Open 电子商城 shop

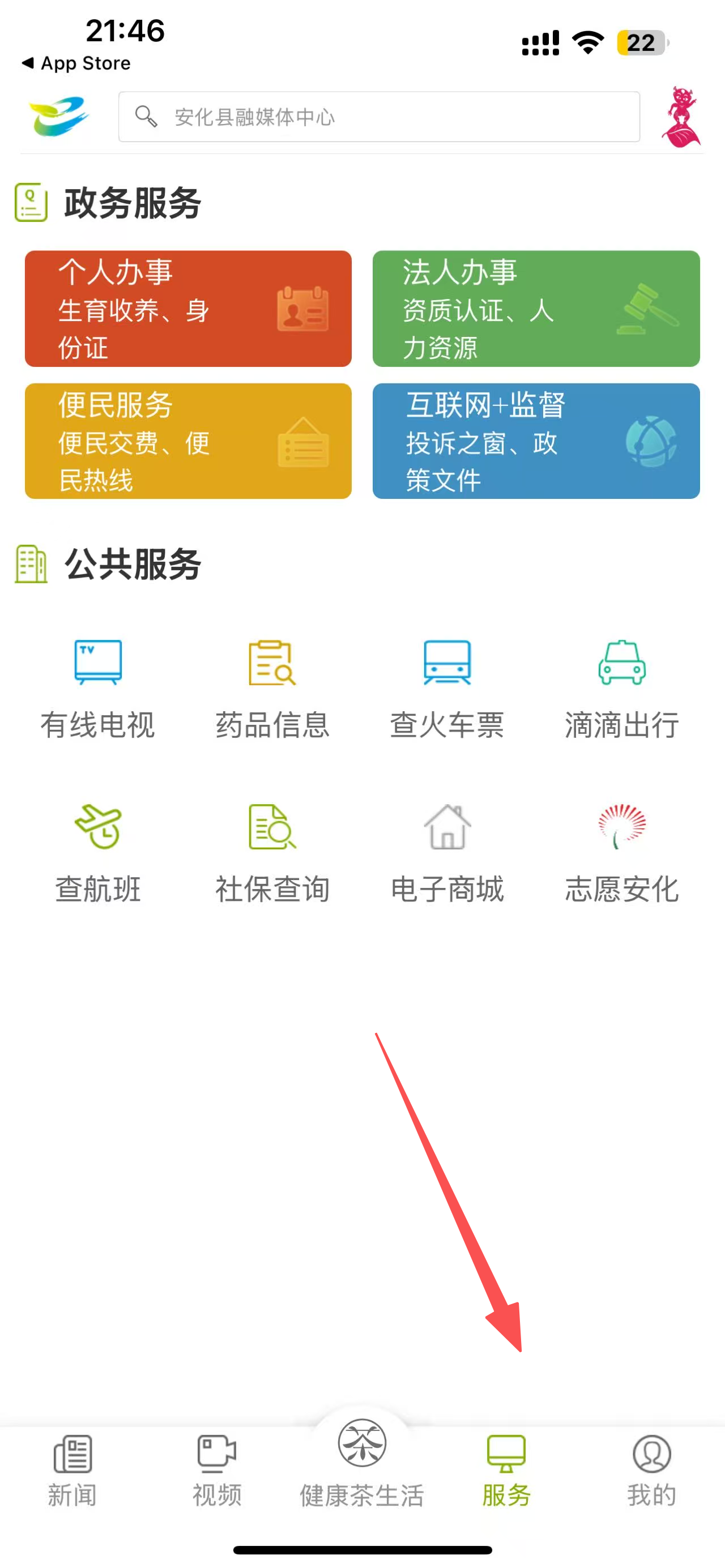click(447, 852)
